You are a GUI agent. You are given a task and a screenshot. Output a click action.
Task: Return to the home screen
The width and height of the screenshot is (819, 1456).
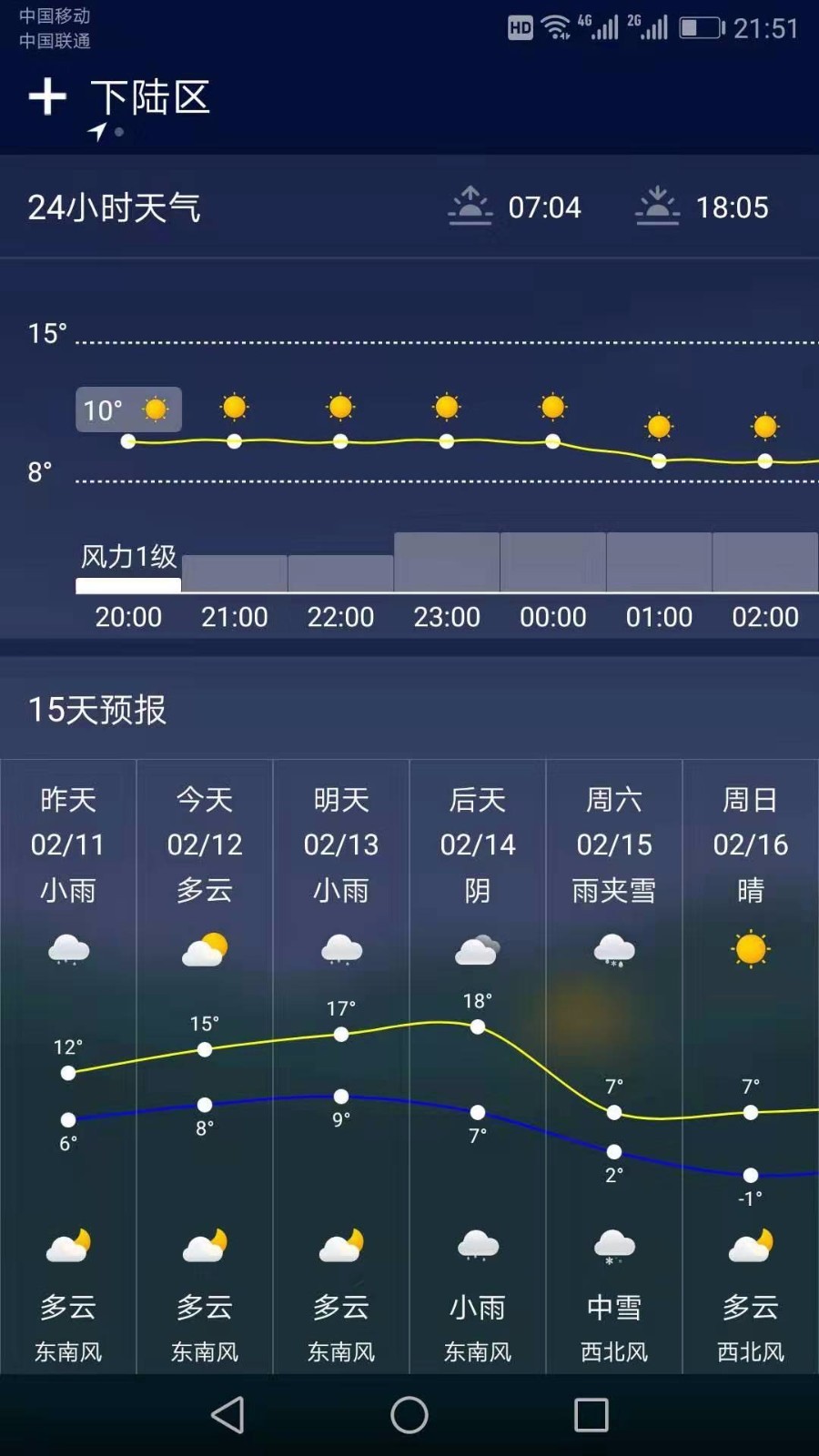[x=409, y=1415]
